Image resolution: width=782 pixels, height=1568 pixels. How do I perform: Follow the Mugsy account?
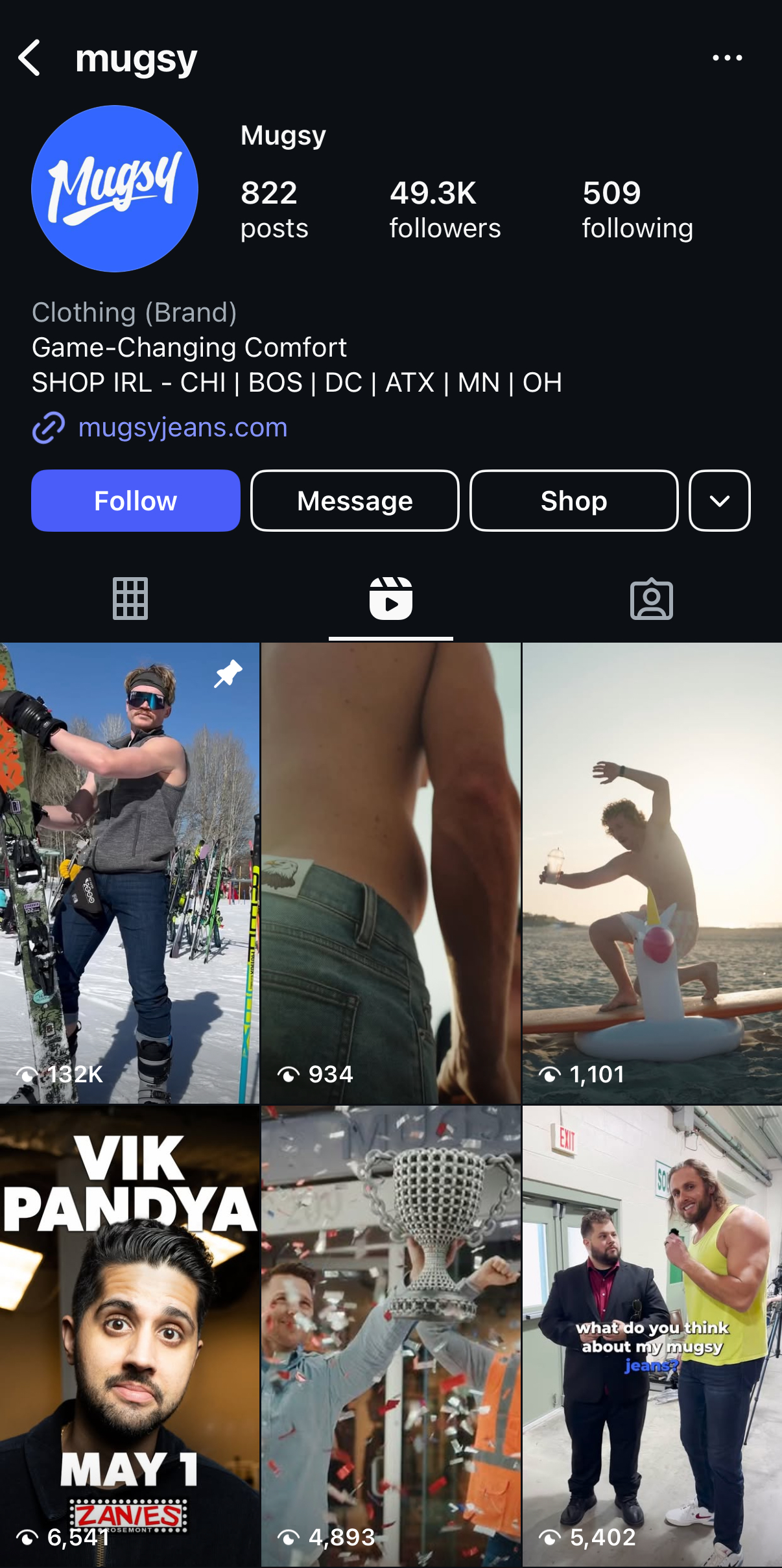coord(136,501)
